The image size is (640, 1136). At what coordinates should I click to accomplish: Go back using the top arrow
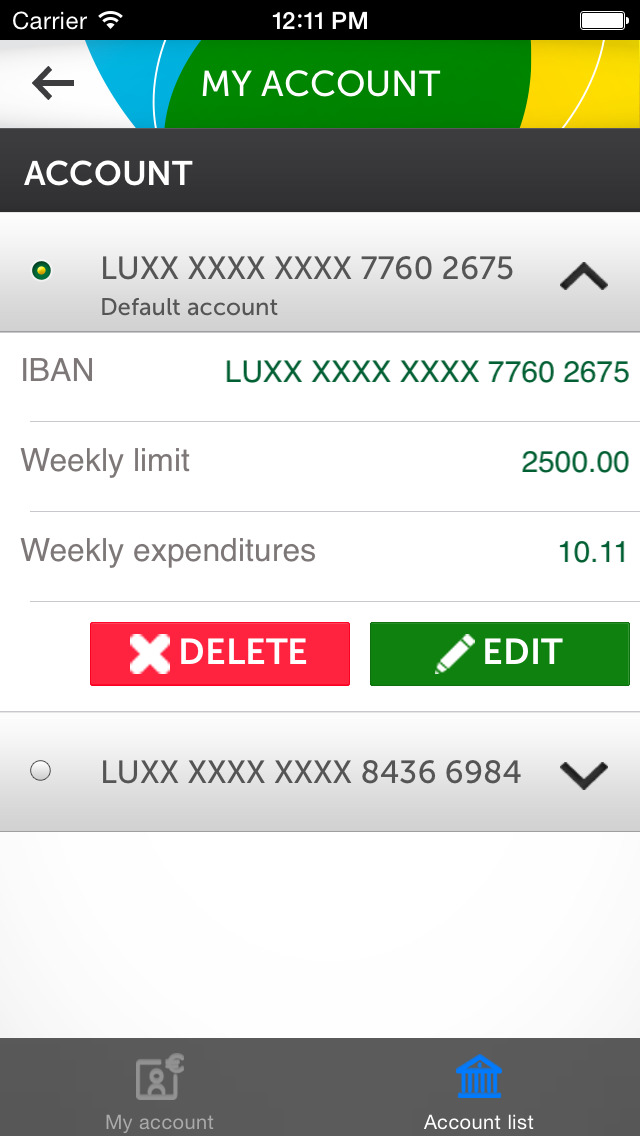point(53,84)
